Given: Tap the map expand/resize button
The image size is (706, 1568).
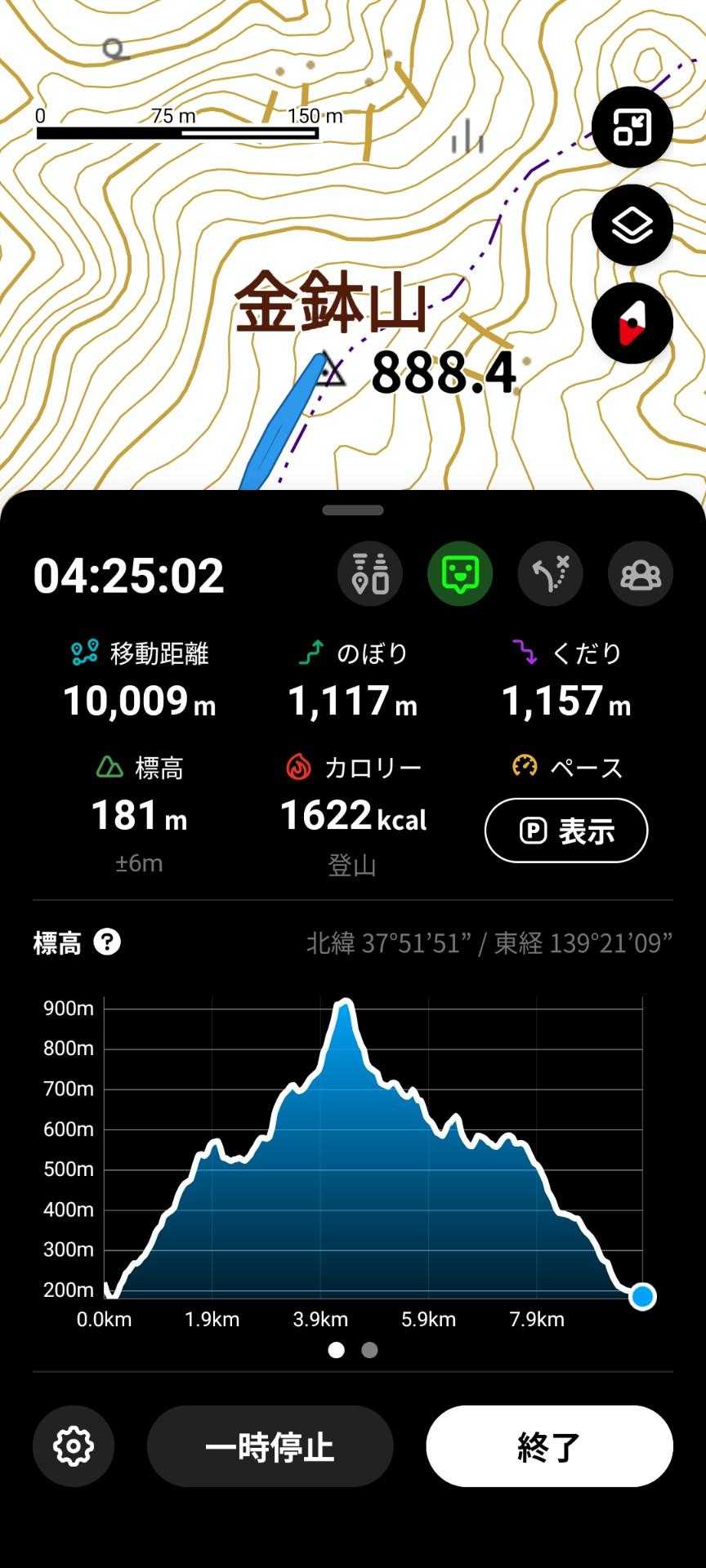Looking at the screenshot, I should click(632, 127).
